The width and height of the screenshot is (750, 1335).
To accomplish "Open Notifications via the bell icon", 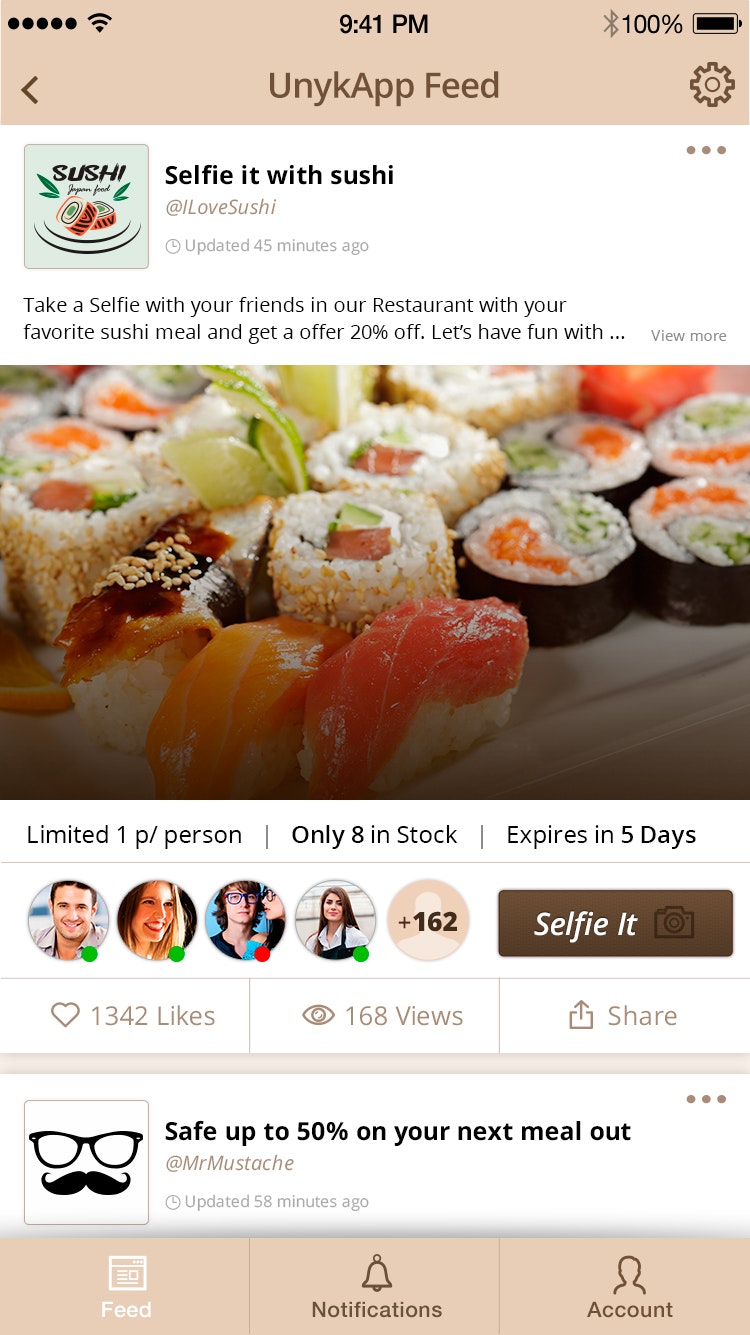I will (375, 1270).
